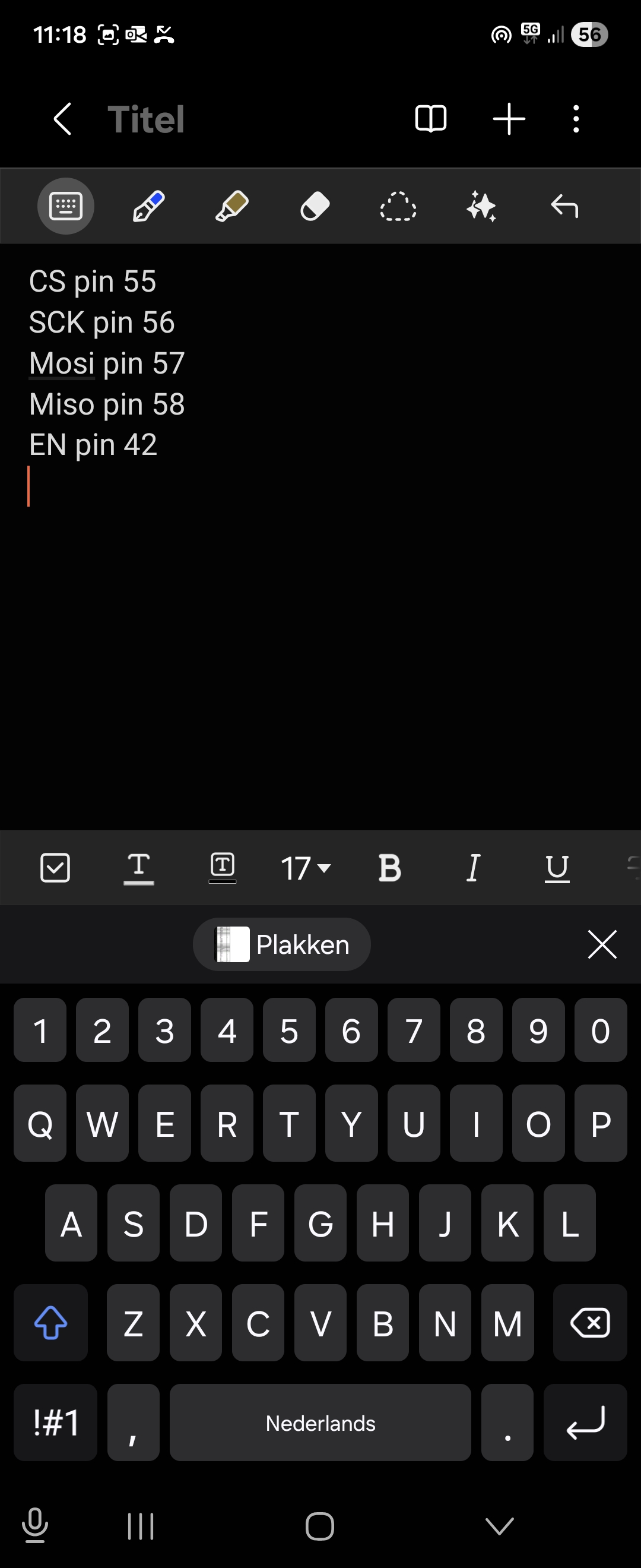Open the three-dot overflow menu
This screenshot has width=641, height=1568.
click(x=576, y=119)
